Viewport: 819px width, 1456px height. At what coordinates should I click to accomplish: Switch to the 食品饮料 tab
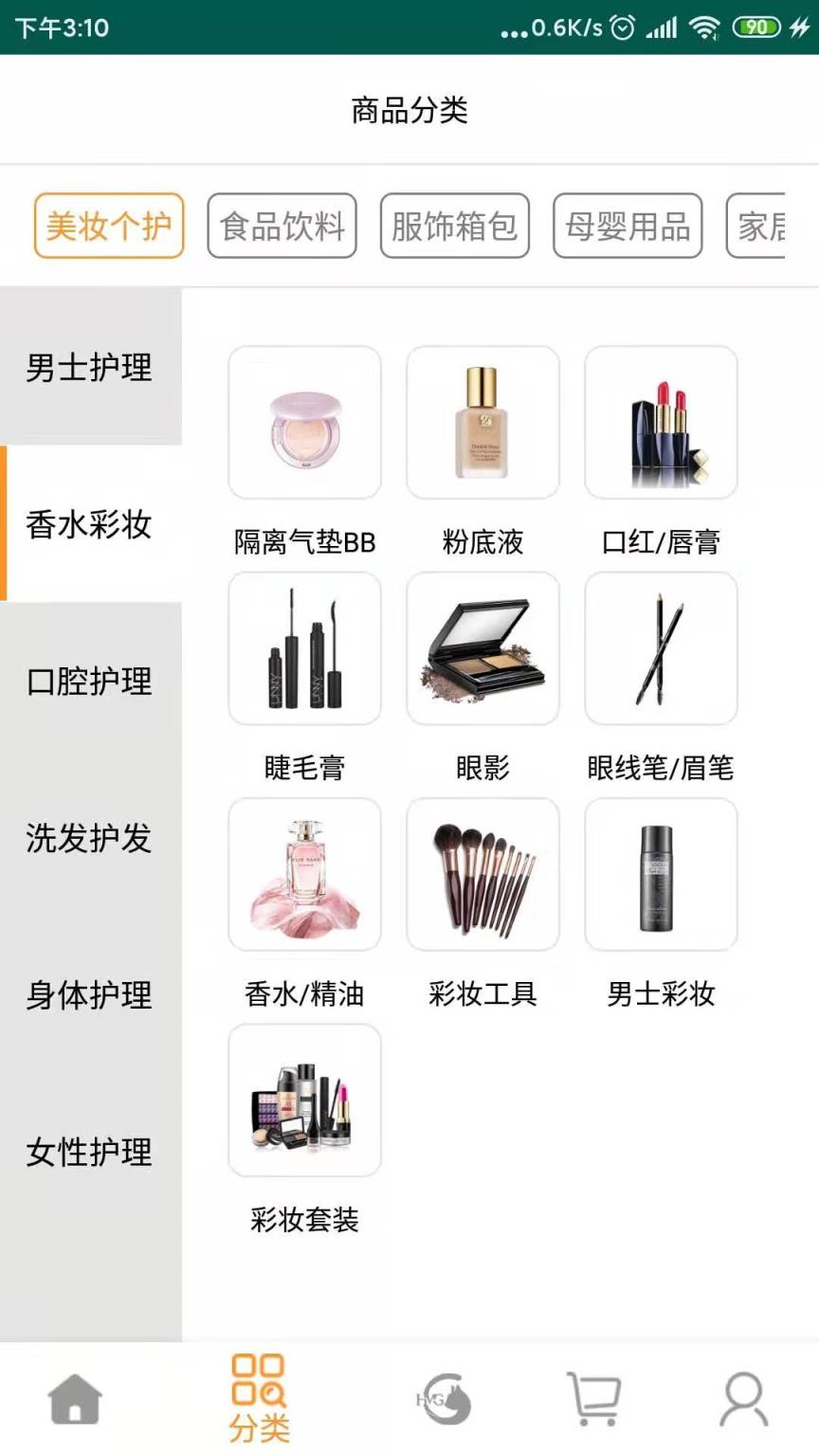tap(282, 227)
